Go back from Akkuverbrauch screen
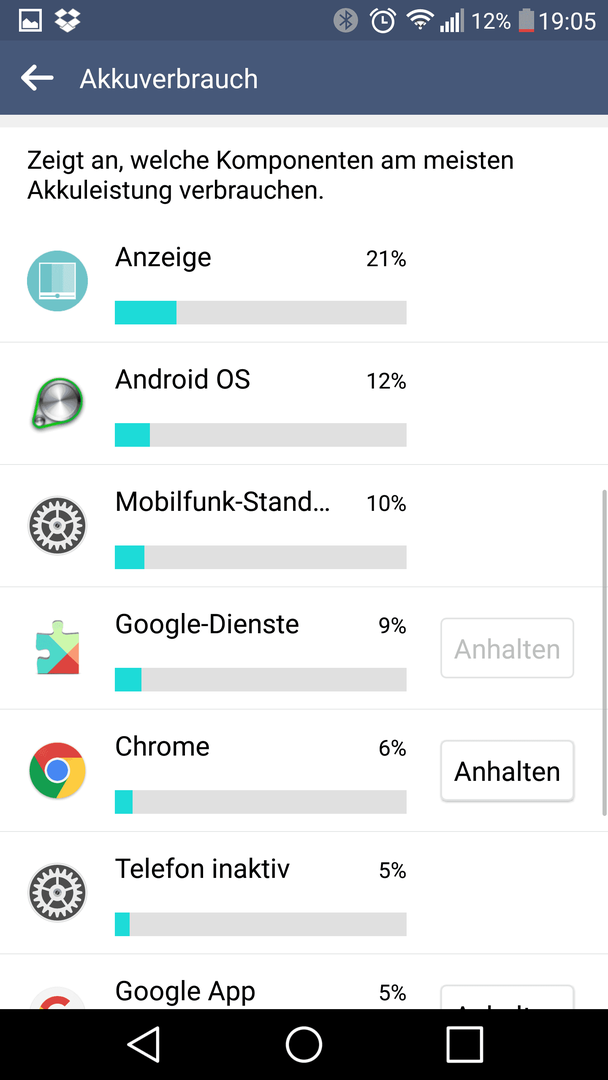This screenshot has height=1080, width=608. 37,78
